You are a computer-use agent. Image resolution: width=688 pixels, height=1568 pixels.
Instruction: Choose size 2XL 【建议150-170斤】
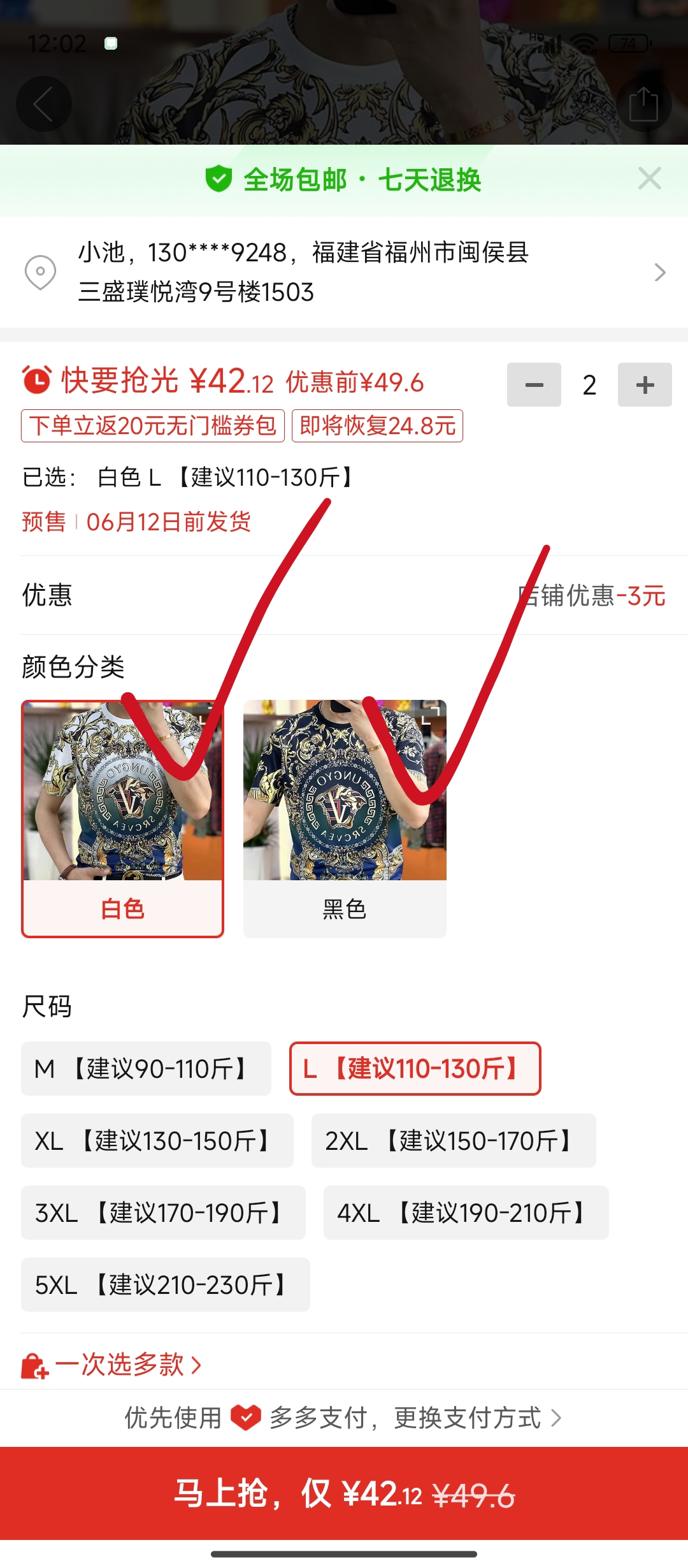(x=453, y=1141)
